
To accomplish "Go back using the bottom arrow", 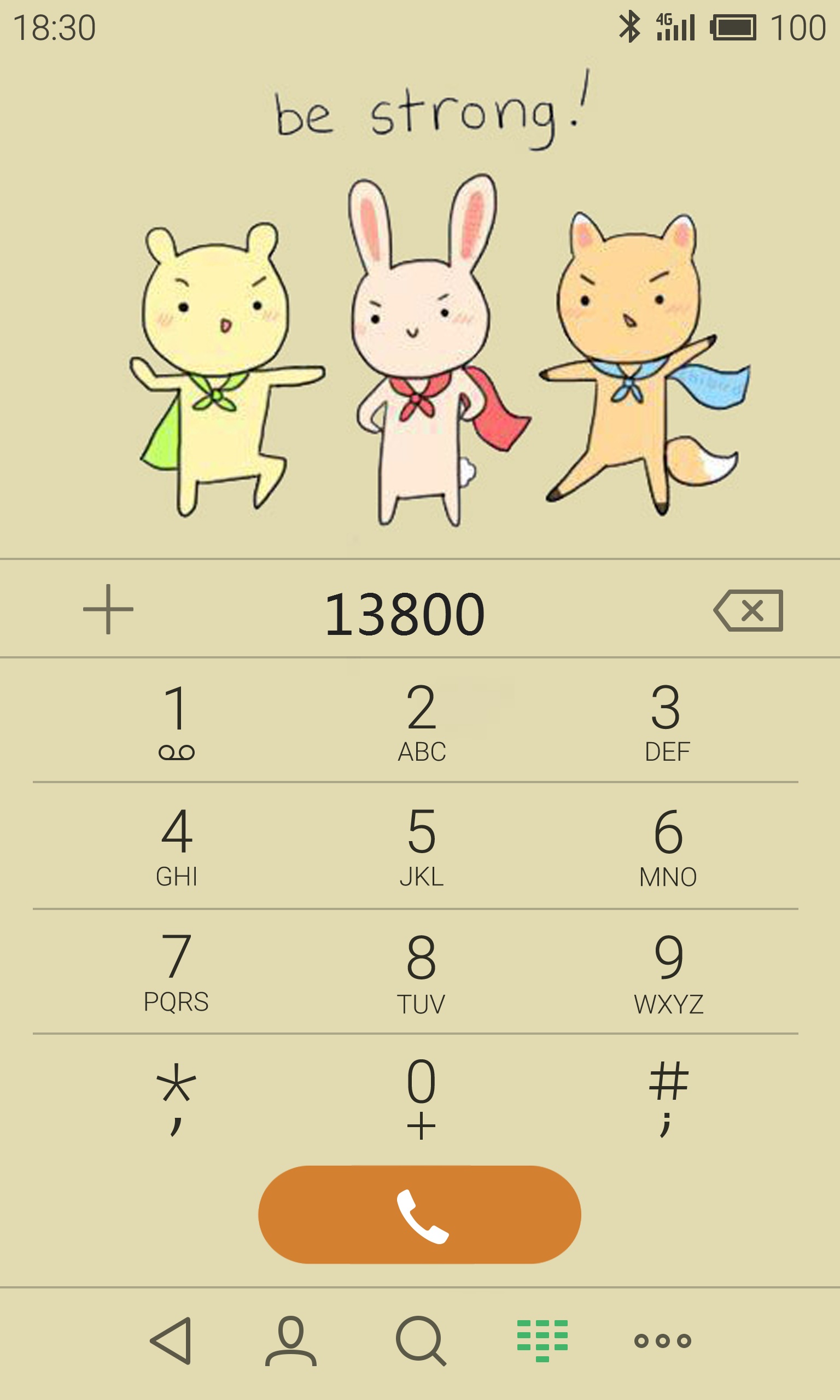I will [172, 1341].
